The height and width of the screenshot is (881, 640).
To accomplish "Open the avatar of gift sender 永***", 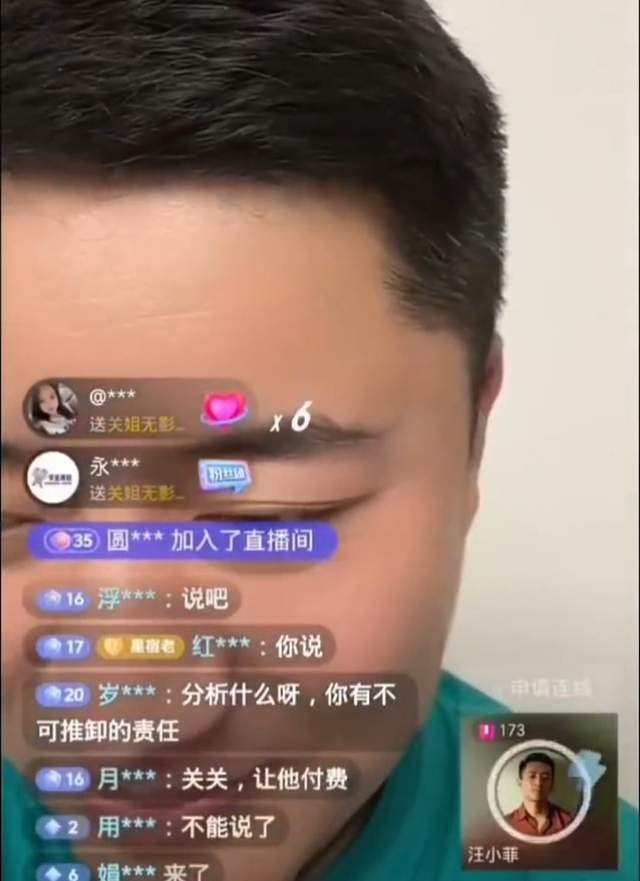I will coord(52,477).
